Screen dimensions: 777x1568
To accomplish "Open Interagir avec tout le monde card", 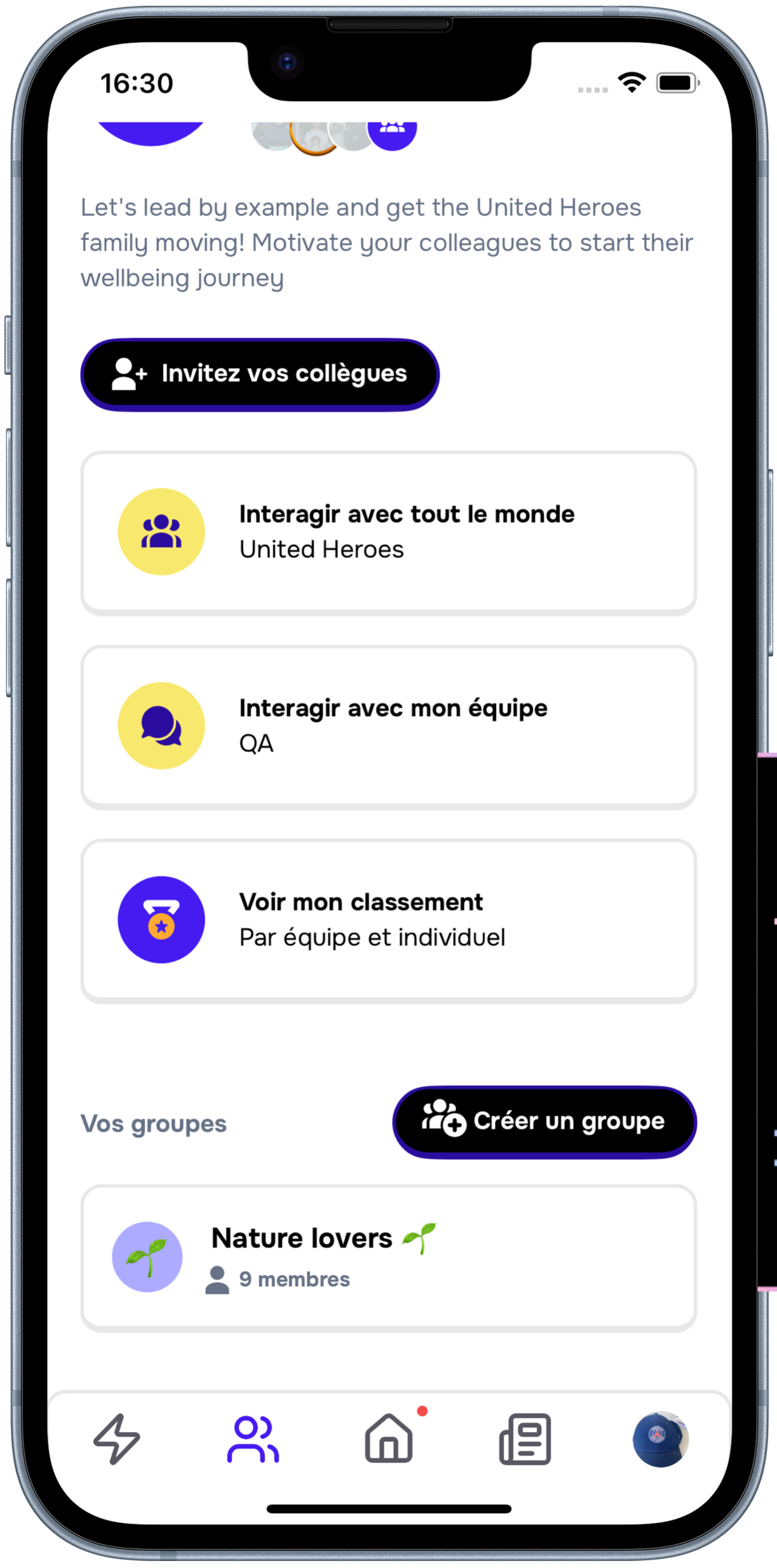I will [x=388, y=532].
